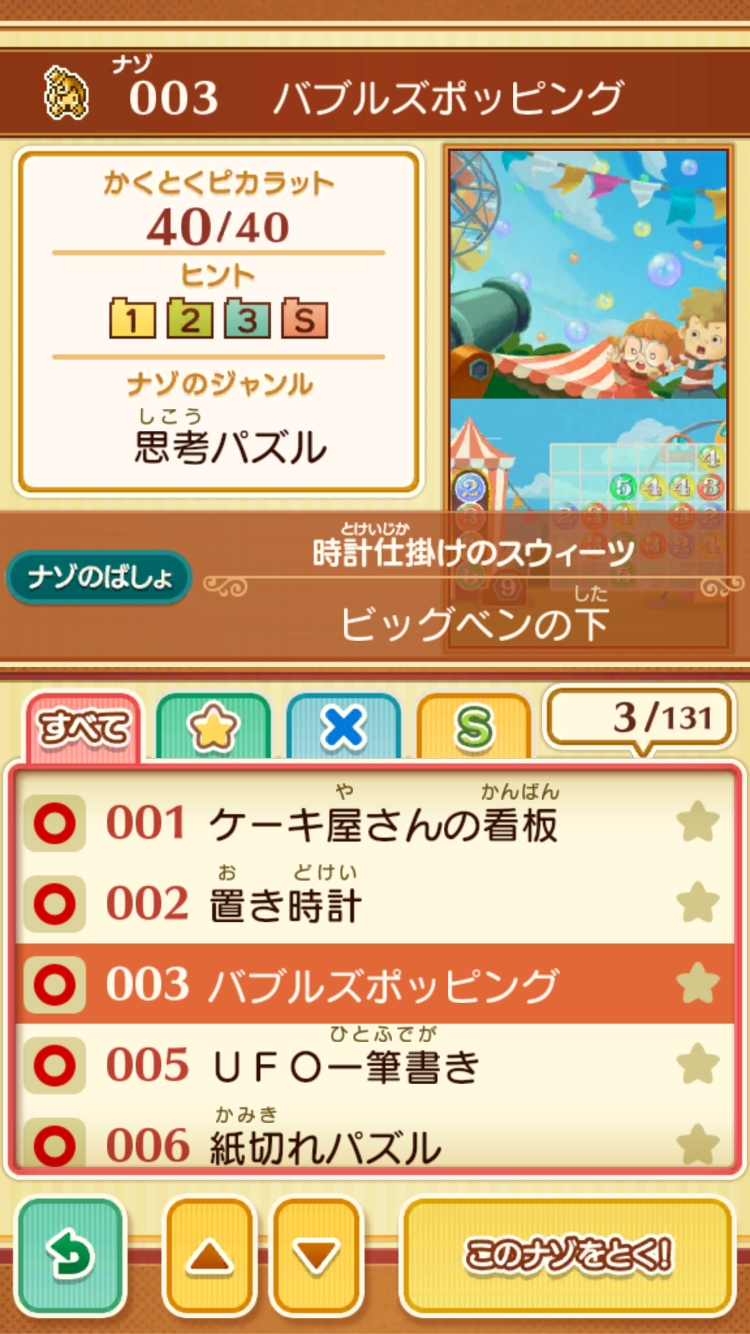The image size is (750, 1334).
Task: Toggle the star on puzzle 002 置き時計
Action: tap(697, 904)
